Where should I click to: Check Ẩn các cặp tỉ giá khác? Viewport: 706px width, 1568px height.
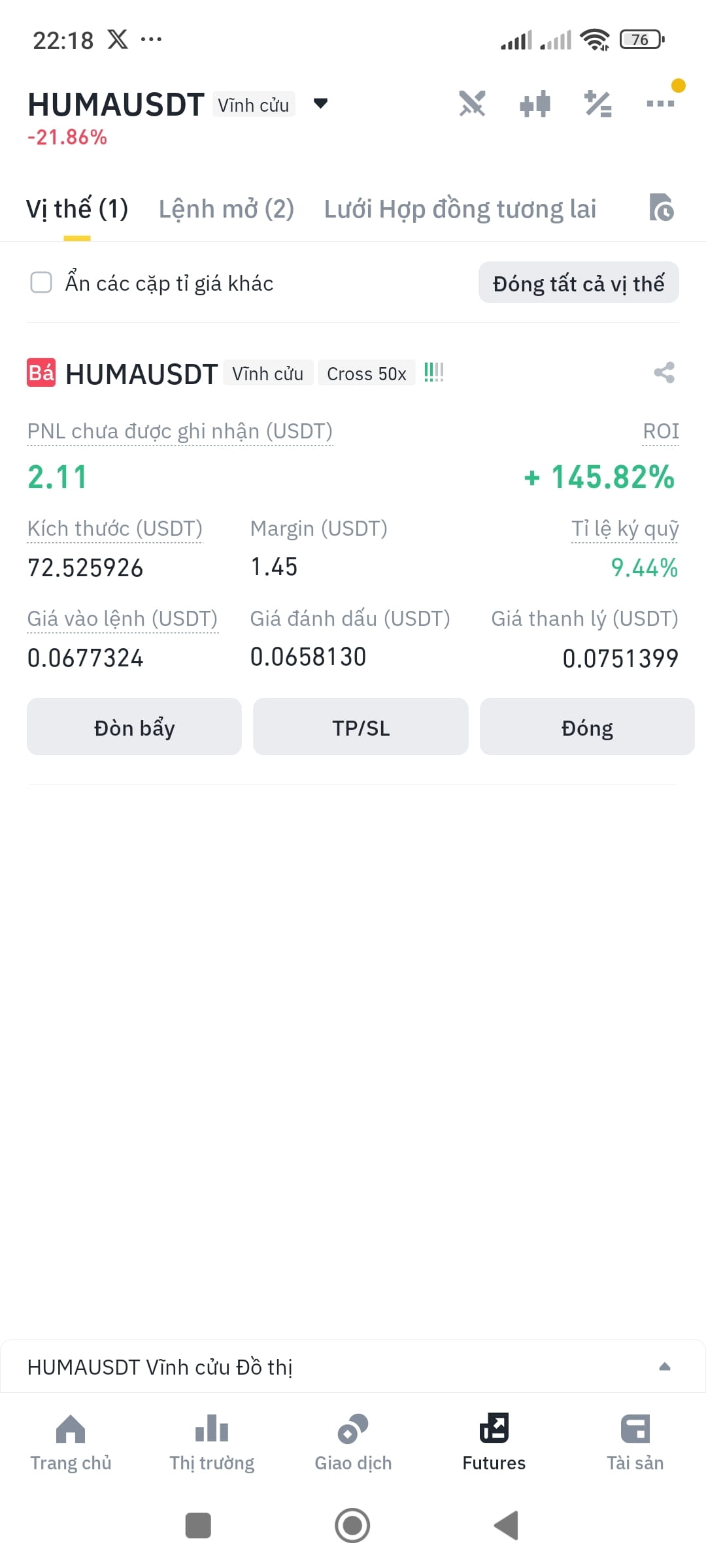(x=41, y=282)
